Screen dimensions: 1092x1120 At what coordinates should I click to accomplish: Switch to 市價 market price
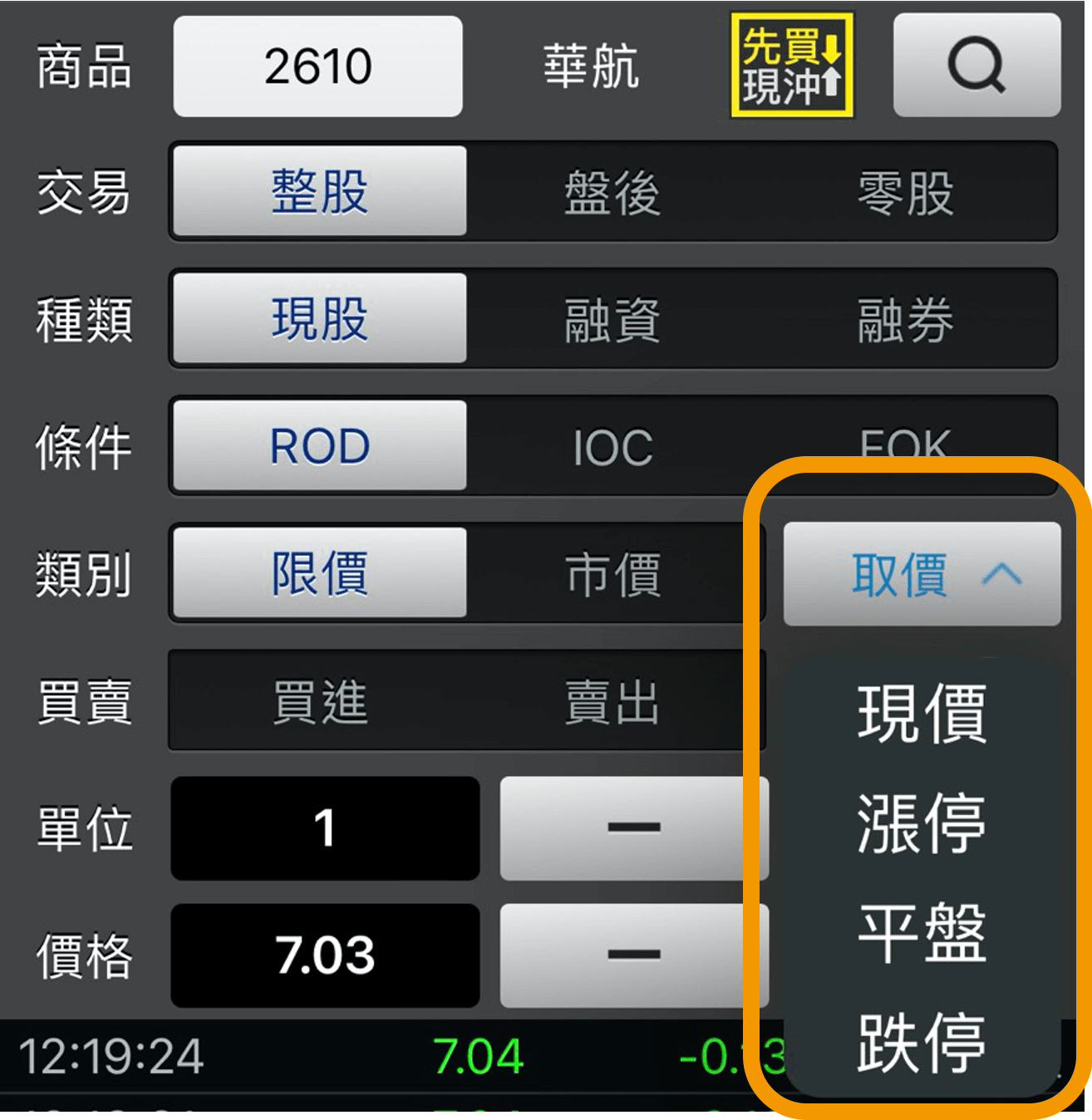(x=612, y=573)
